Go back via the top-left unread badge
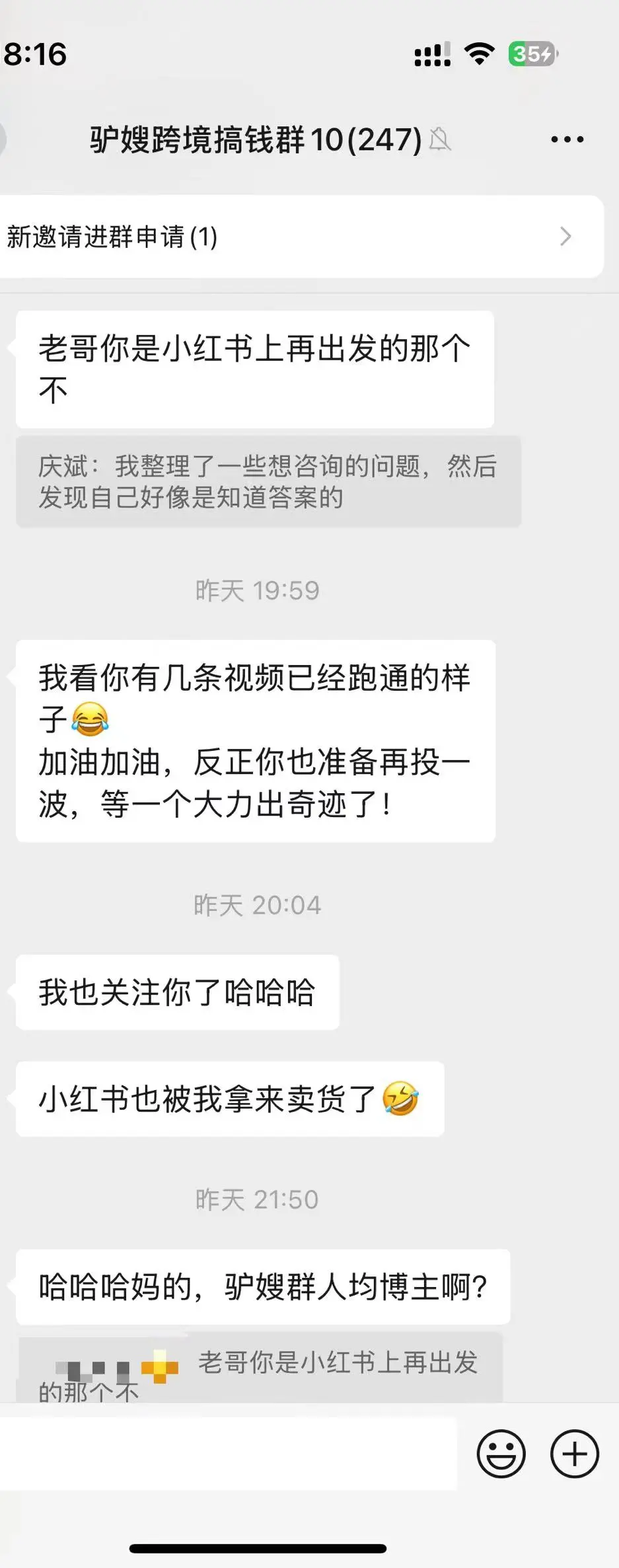Viewport: 619px width, 1568px height. pyautogui.click(x=3, y=139)
